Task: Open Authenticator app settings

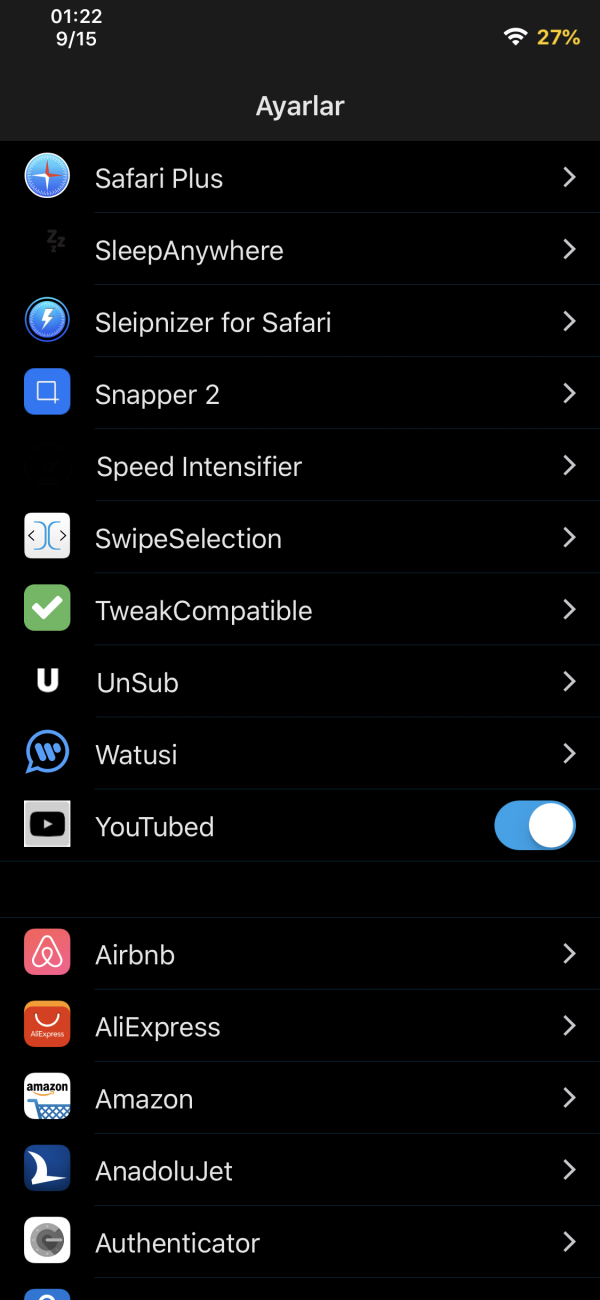Action: 300,1242
